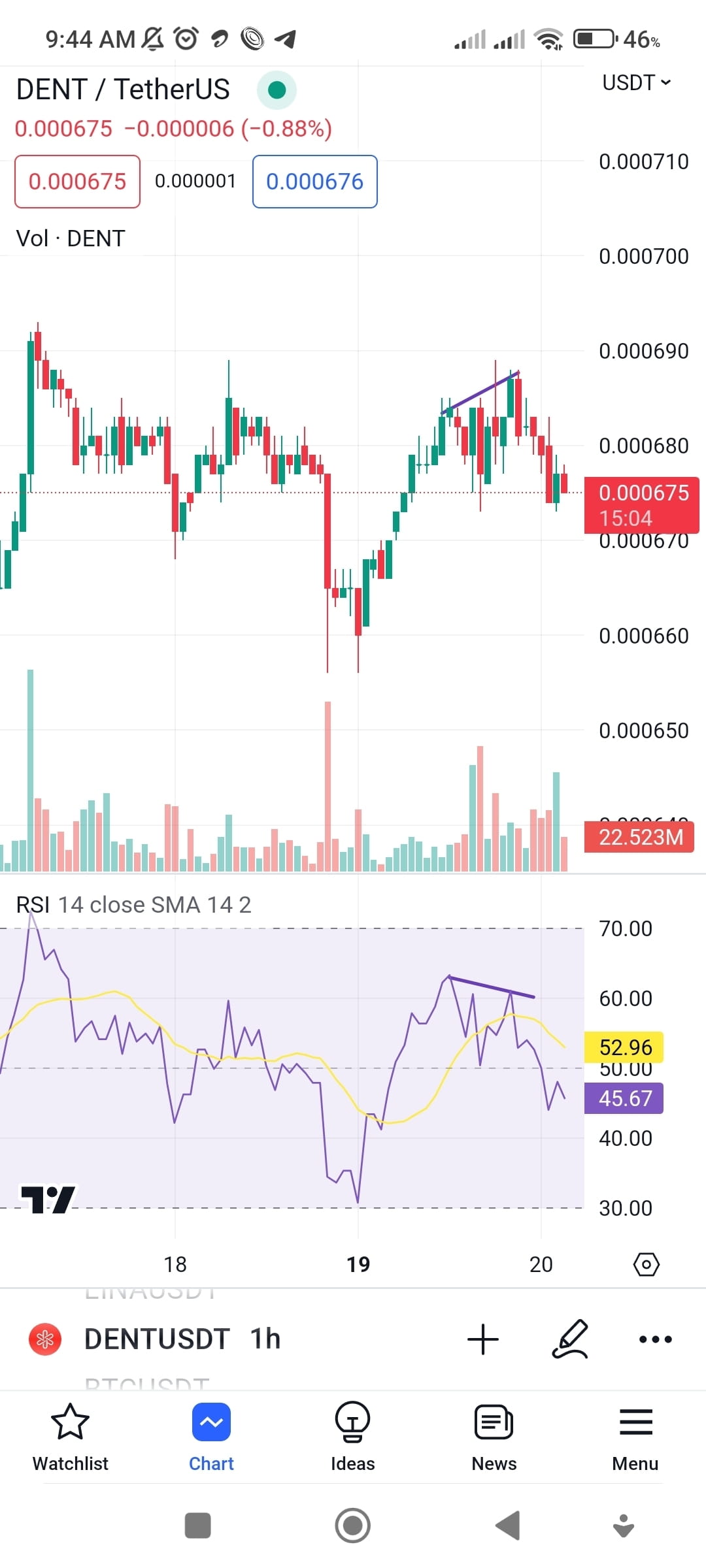Tap the buy price button 0.000676

tap(314, 182)
